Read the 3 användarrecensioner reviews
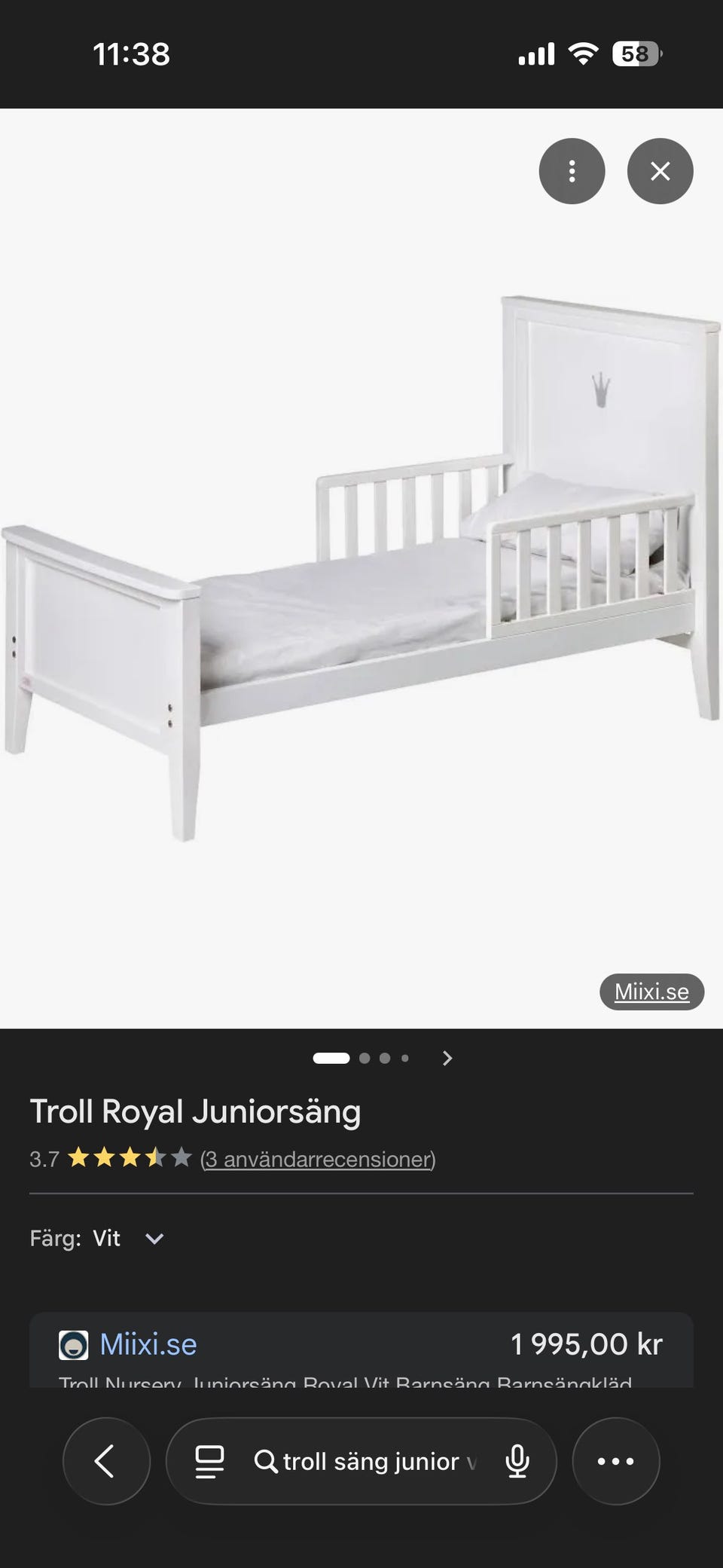Screen dimensions: 723x1568 click(x=318, y=1159)
